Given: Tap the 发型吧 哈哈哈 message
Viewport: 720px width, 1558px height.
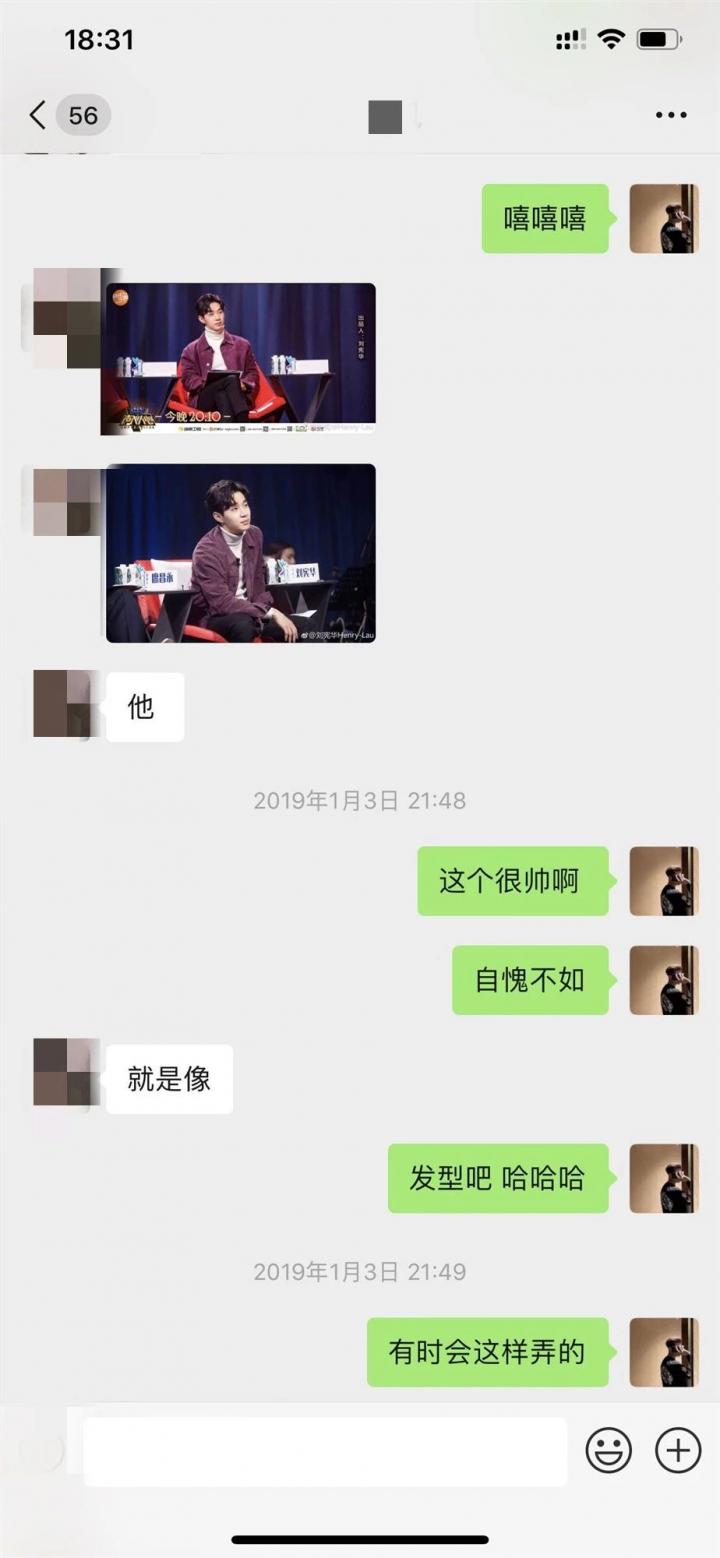Looking at the screenshot, I should 497,1178.
